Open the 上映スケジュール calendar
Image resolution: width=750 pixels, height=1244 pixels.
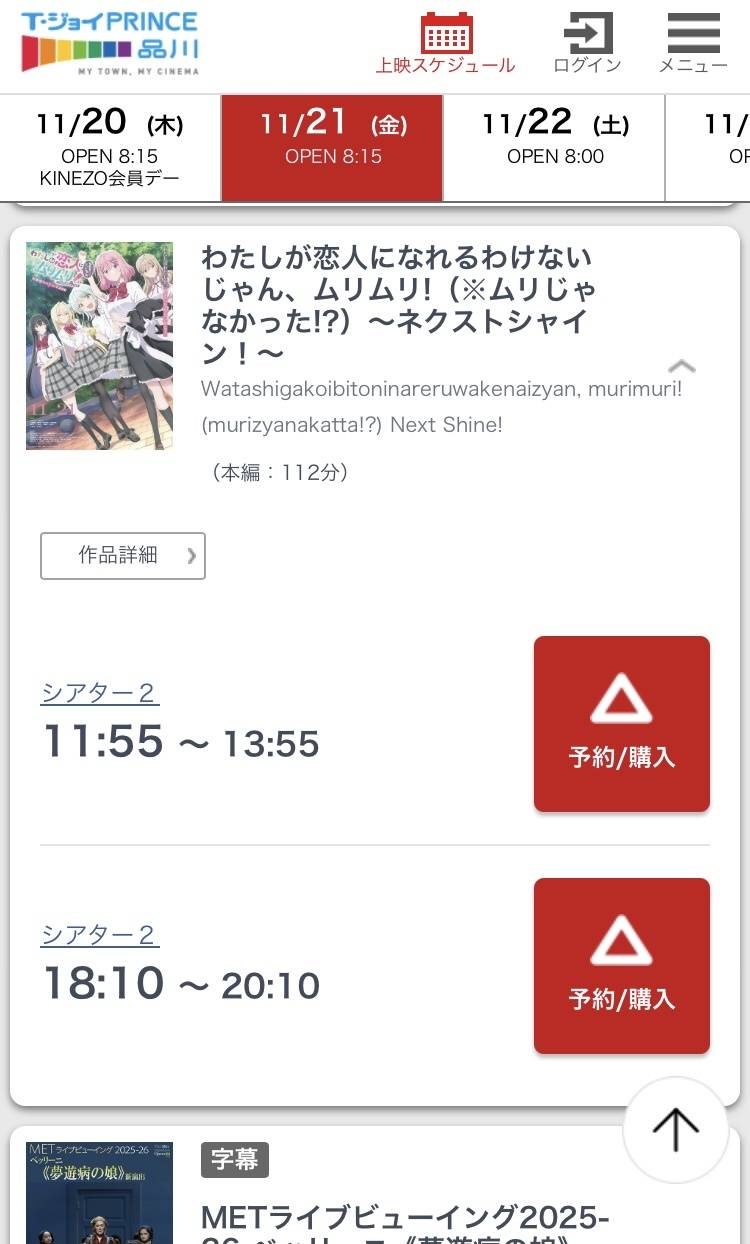[x=446, y=43]
